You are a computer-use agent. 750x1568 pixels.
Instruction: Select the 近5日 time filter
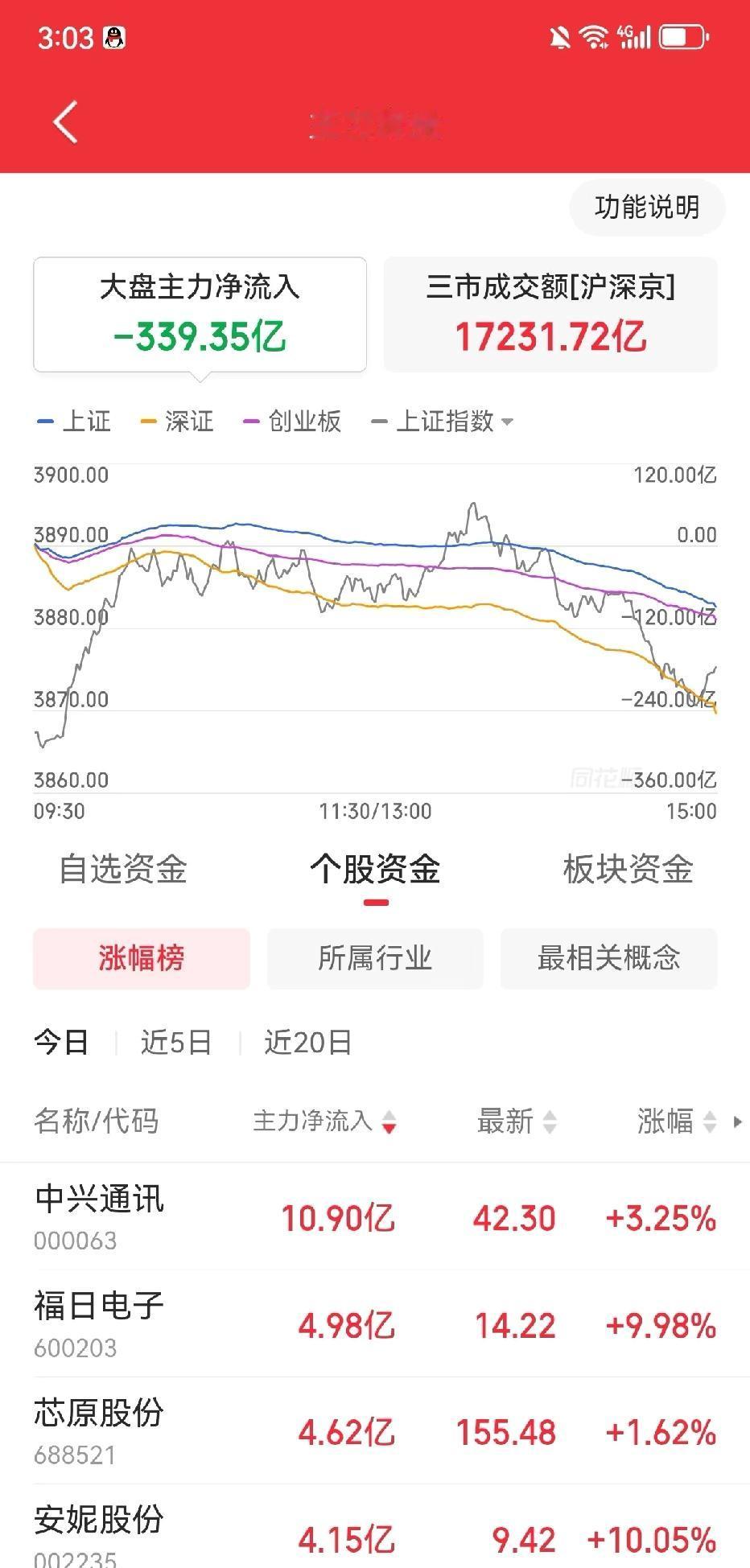[176, 1041]
